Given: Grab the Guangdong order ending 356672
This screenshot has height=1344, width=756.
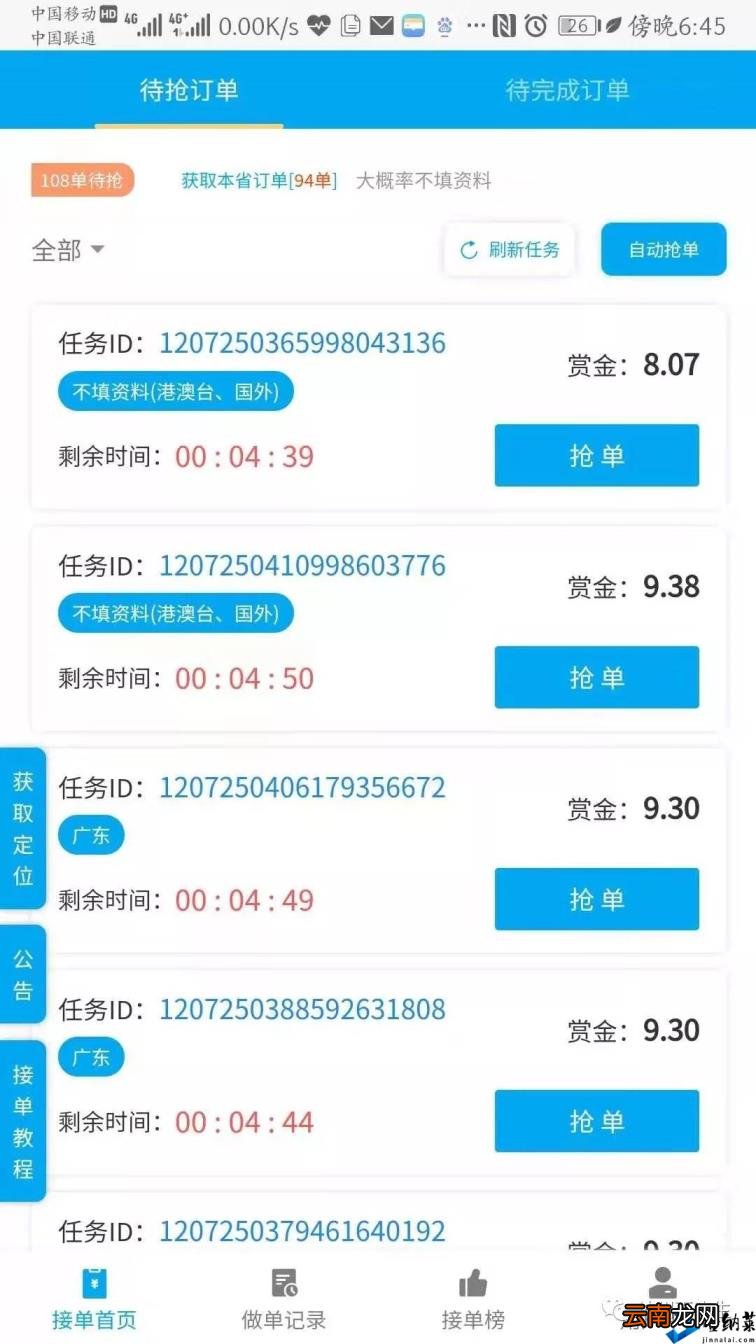Looking at the screenshot, I should coord(596,899).
